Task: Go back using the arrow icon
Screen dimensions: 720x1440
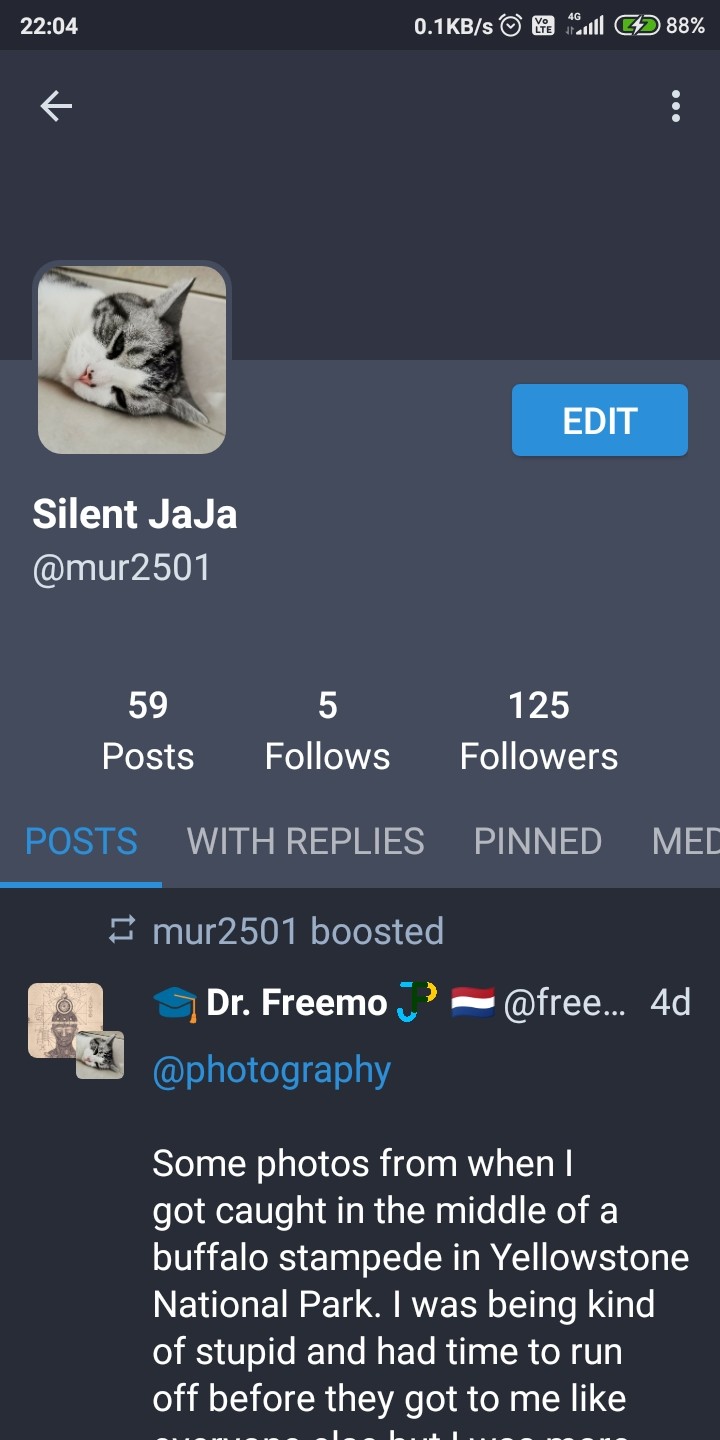Action: 56,105
